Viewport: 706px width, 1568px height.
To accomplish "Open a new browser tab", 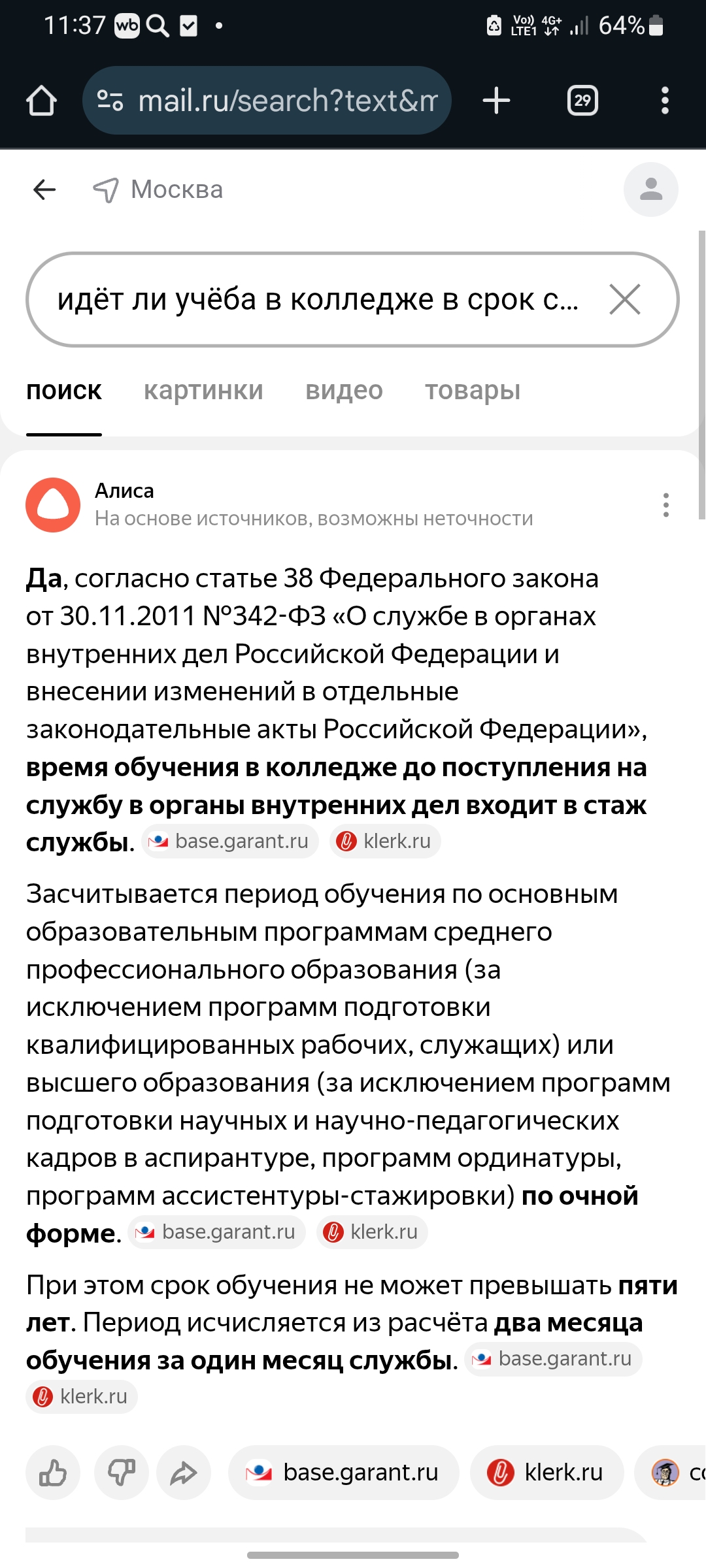I will pyautogui.click(x=496, y=101).
